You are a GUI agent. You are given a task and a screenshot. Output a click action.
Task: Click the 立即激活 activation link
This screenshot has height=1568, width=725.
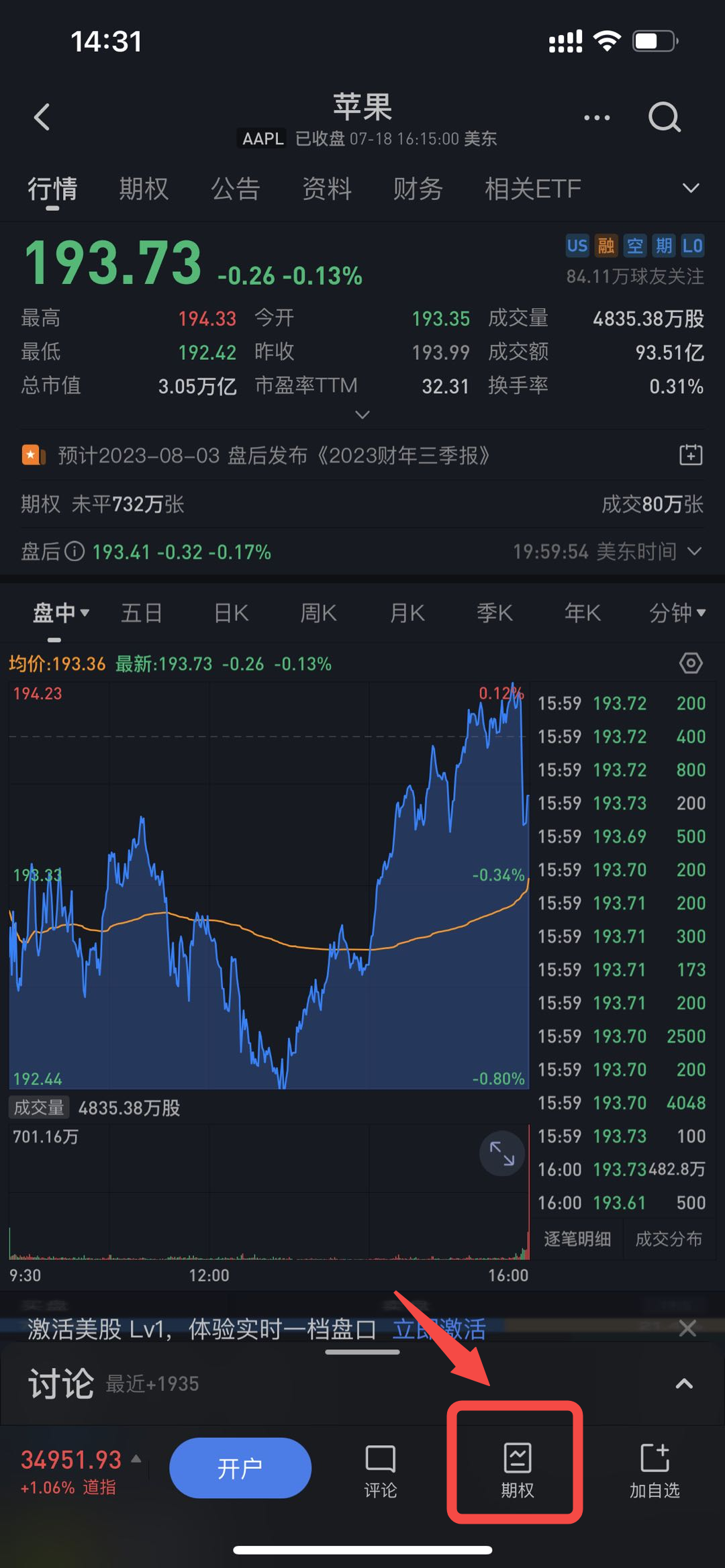(x=441, y=1329)
